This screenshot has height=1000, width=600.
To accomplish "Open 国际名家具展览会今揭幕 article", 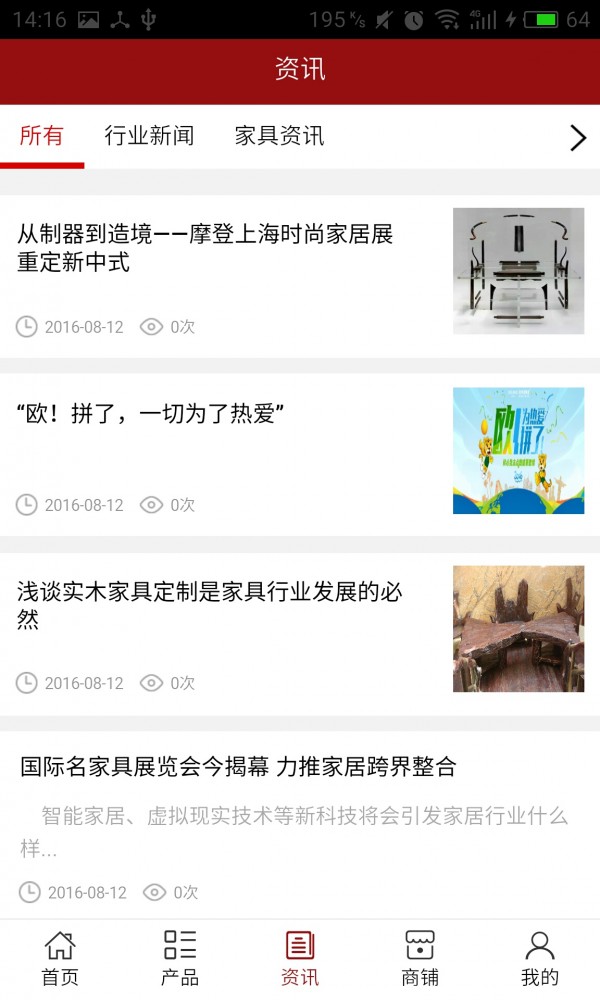I will 238,767.
